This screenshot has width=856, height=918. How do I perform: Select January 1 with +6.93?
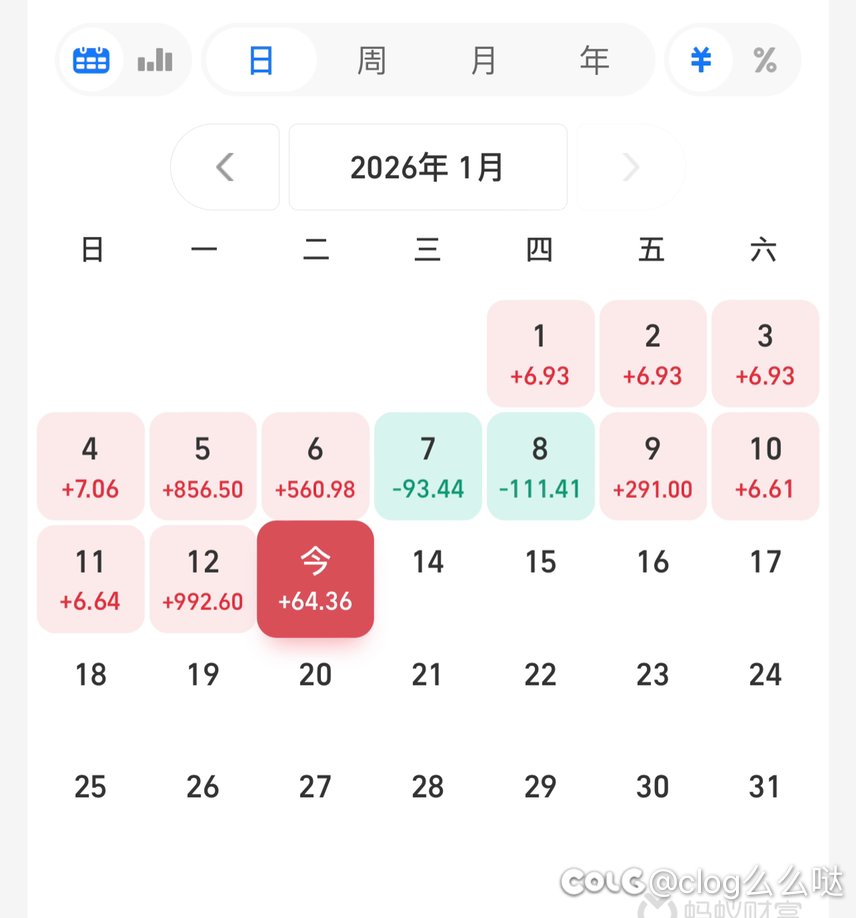tap(540, 354)
